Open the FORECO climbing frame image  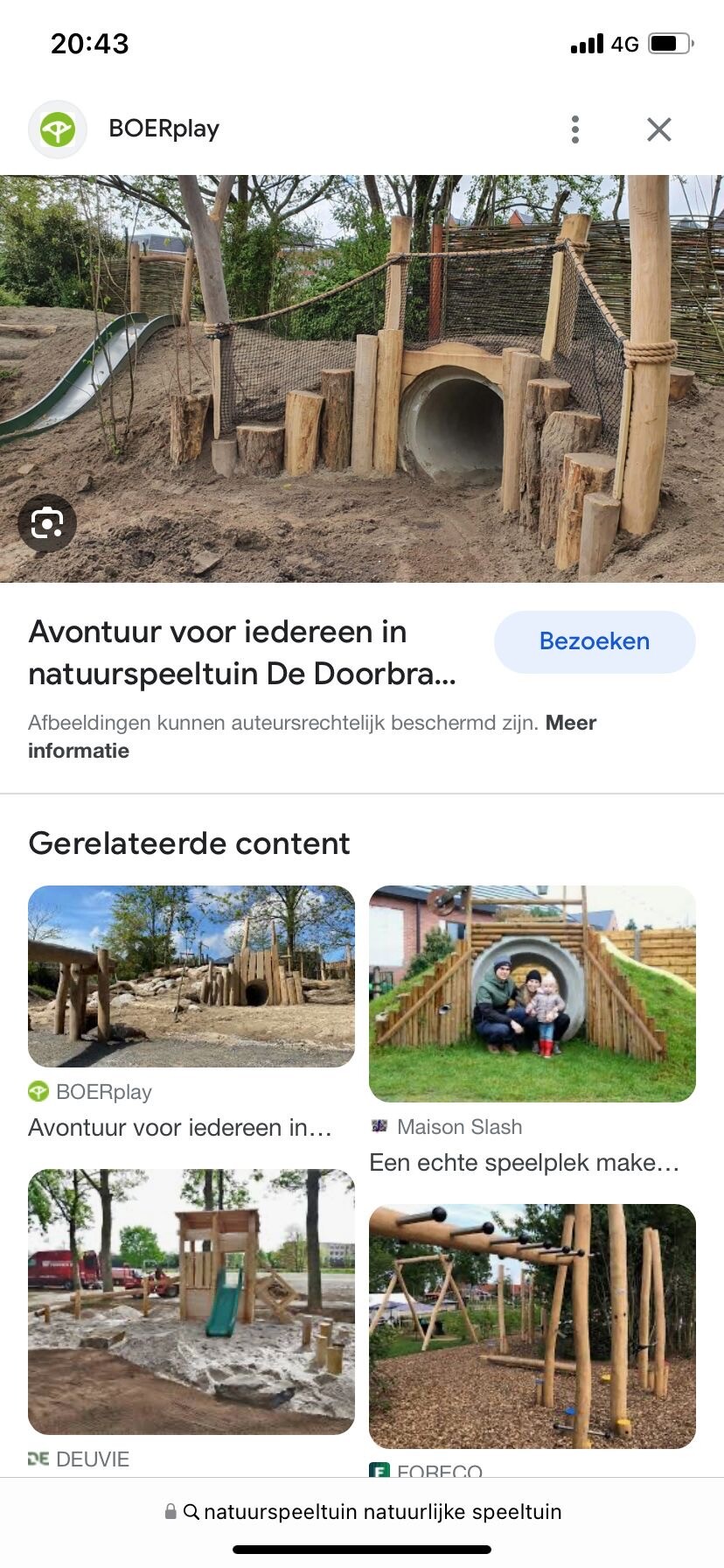532,1326
